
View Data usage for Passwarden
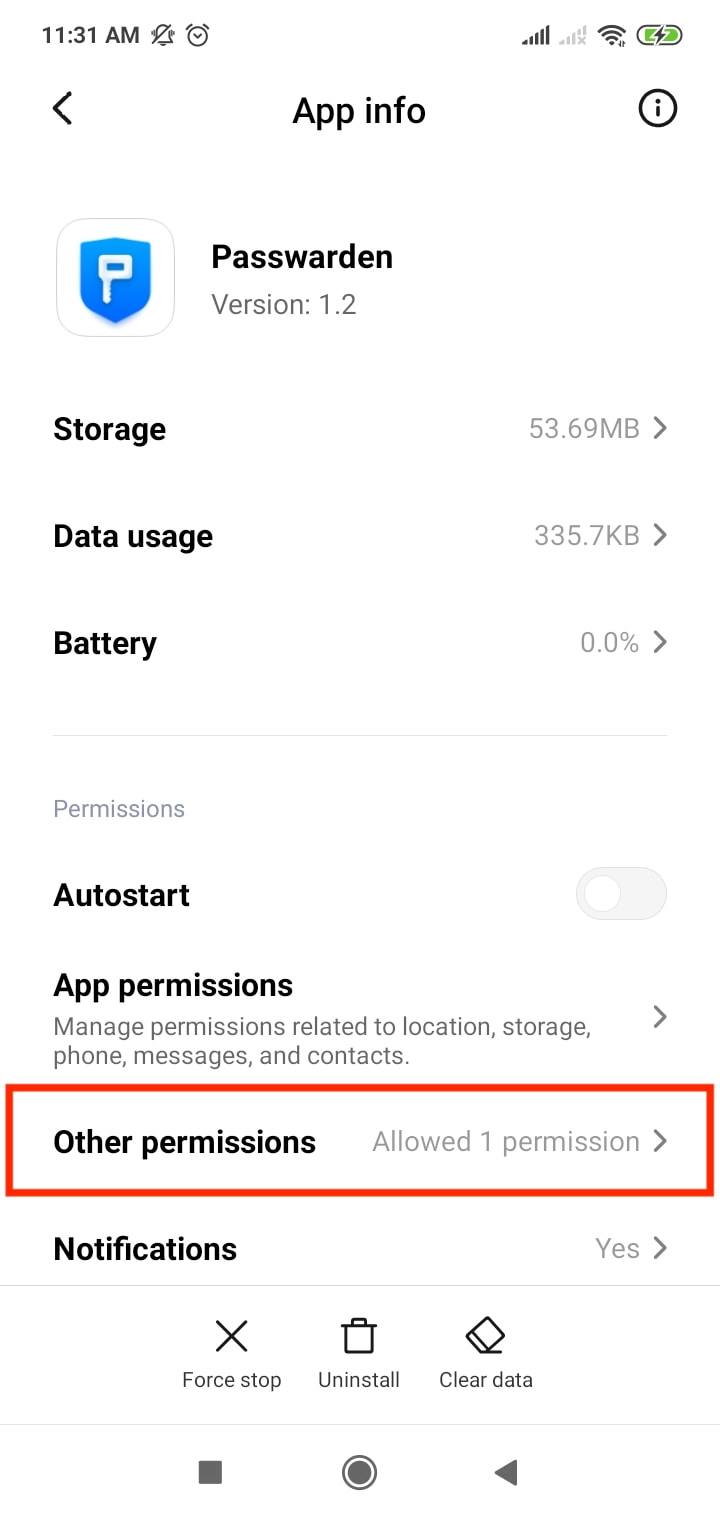click(x=360, y=536)
